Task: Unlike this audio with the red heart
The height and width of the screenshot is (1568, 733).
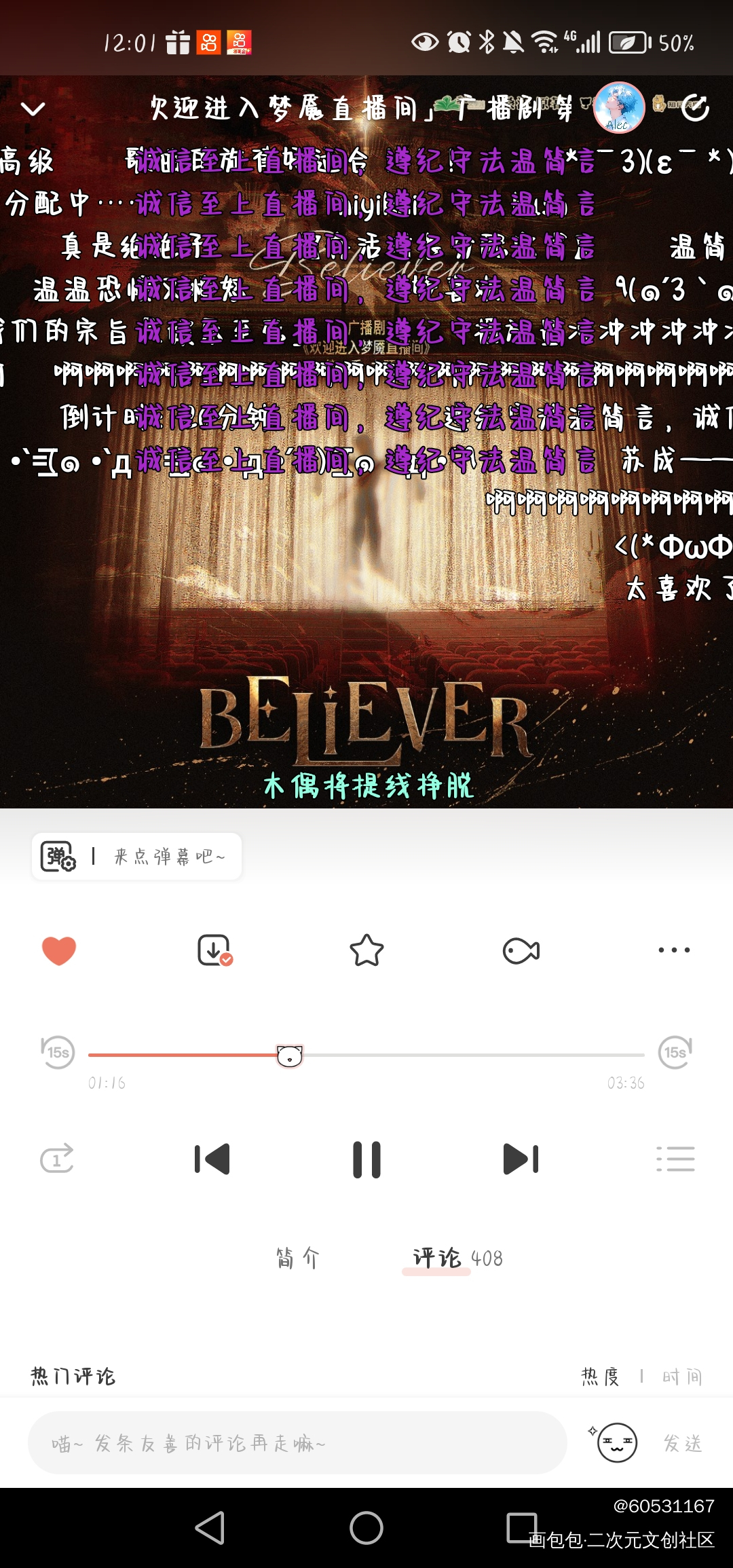Action: click(59, 950)
